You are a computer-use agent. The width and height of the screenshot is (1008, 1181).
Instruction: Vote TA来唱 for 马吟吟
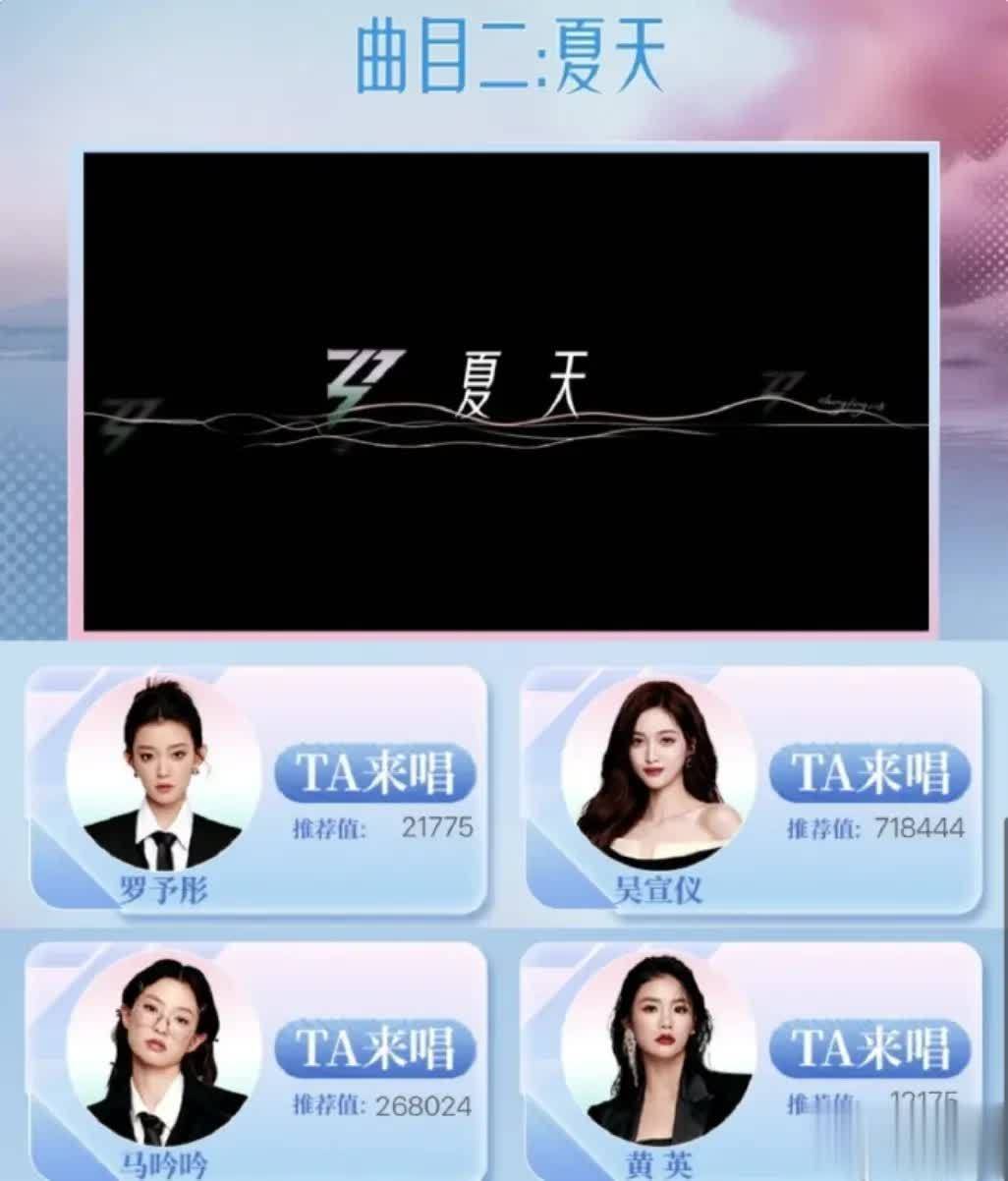pyautogui.click(x=375, y=1048)
